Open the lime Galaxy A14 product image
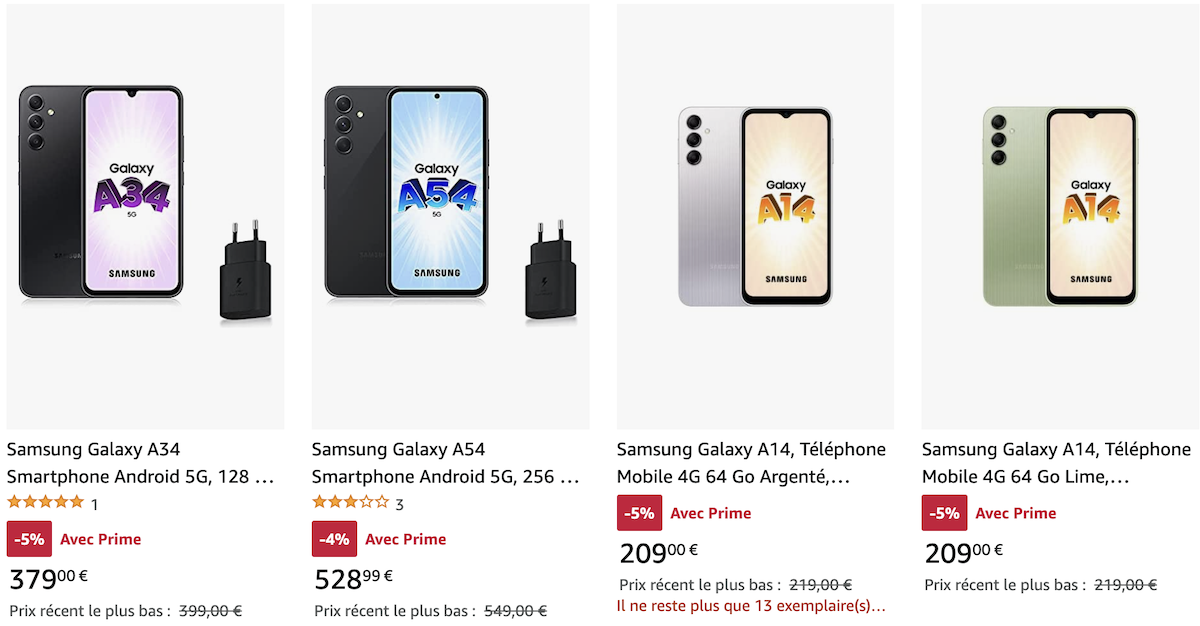This screenshot has height=626, width=1200. (x=1060, y=216)
